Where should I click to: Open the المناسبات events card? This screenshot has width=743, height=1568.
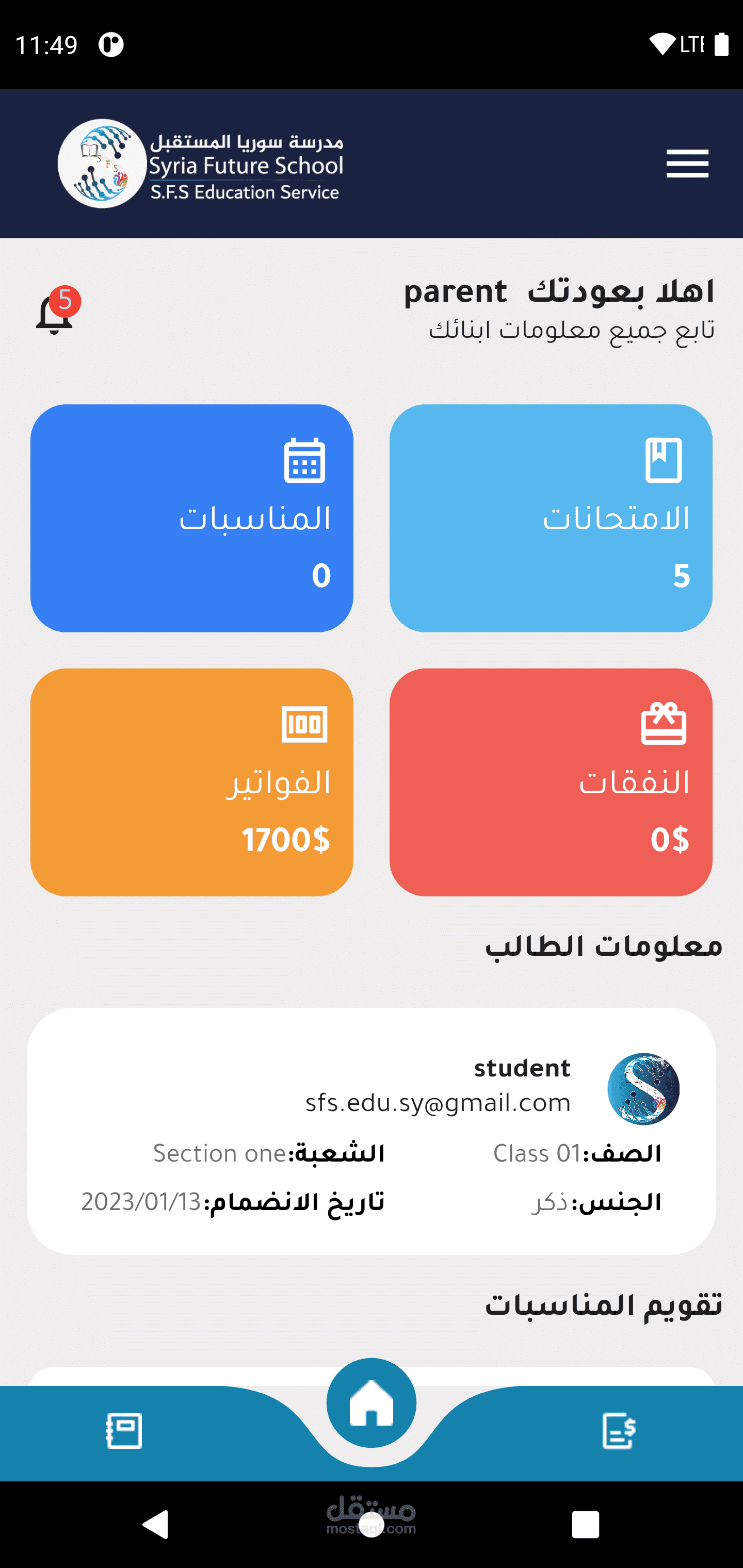(x=192, y=518)
